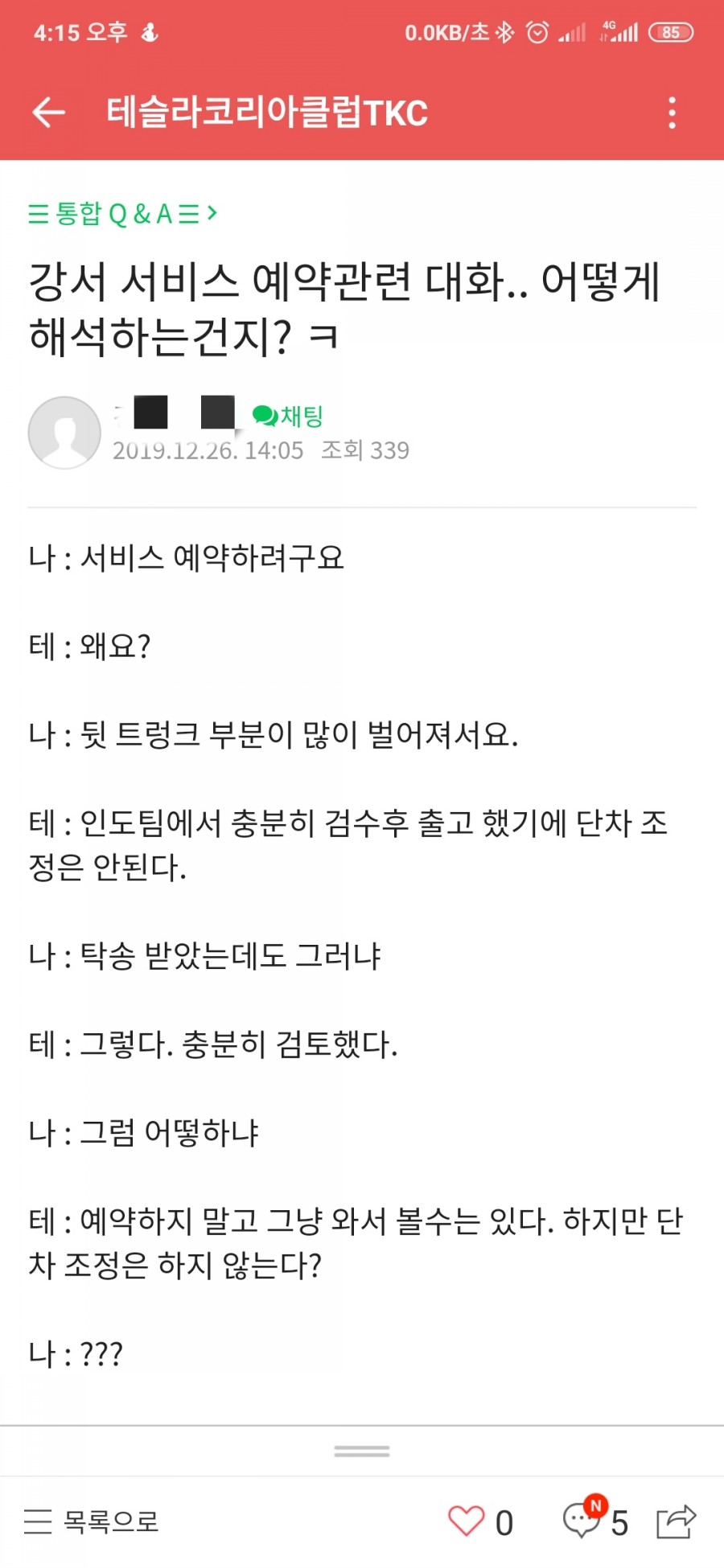View the author's profile picture
724x1568 pixels.
(64, 433)
